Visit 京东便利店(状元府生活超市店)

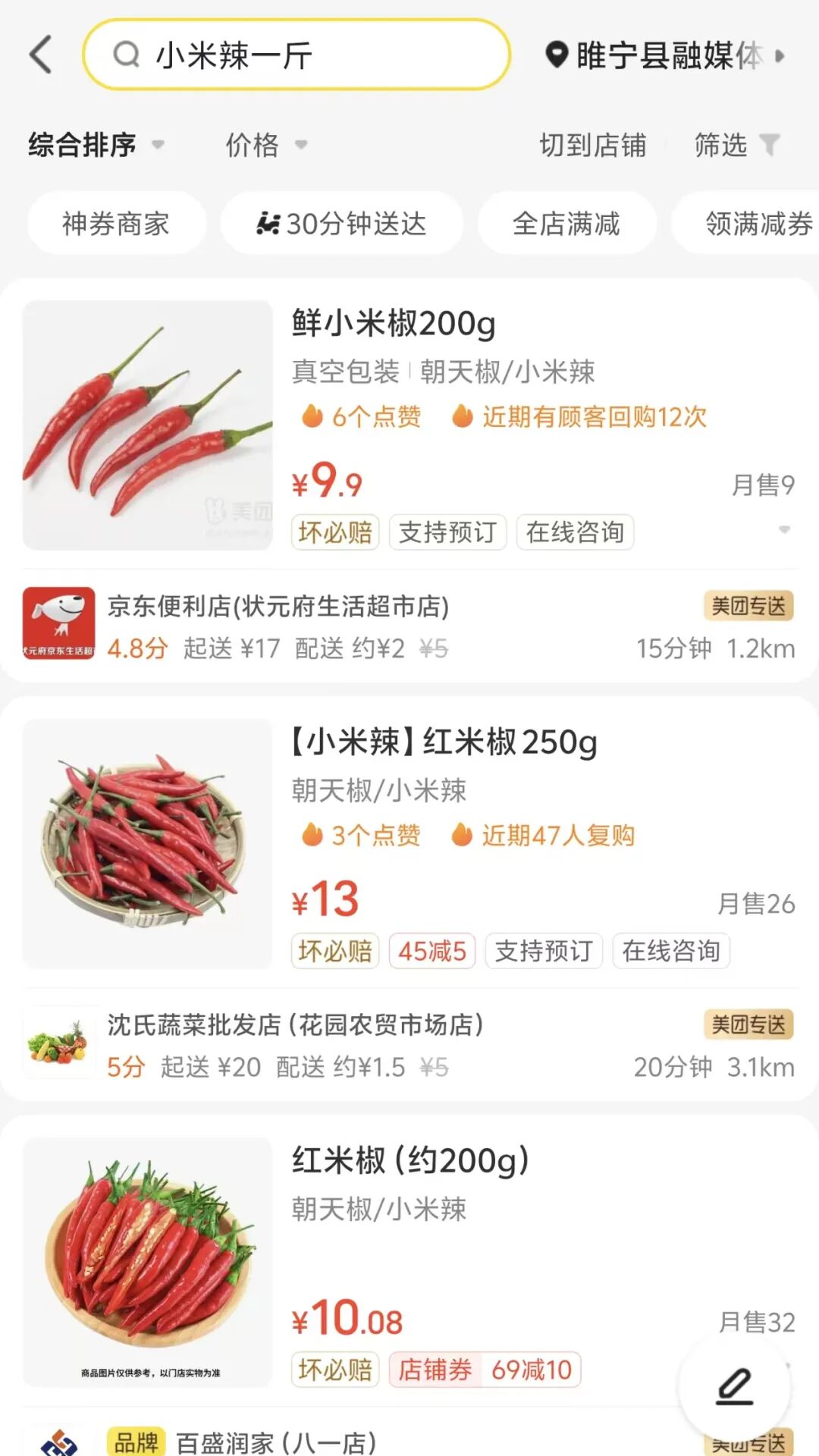coord(278,607)
